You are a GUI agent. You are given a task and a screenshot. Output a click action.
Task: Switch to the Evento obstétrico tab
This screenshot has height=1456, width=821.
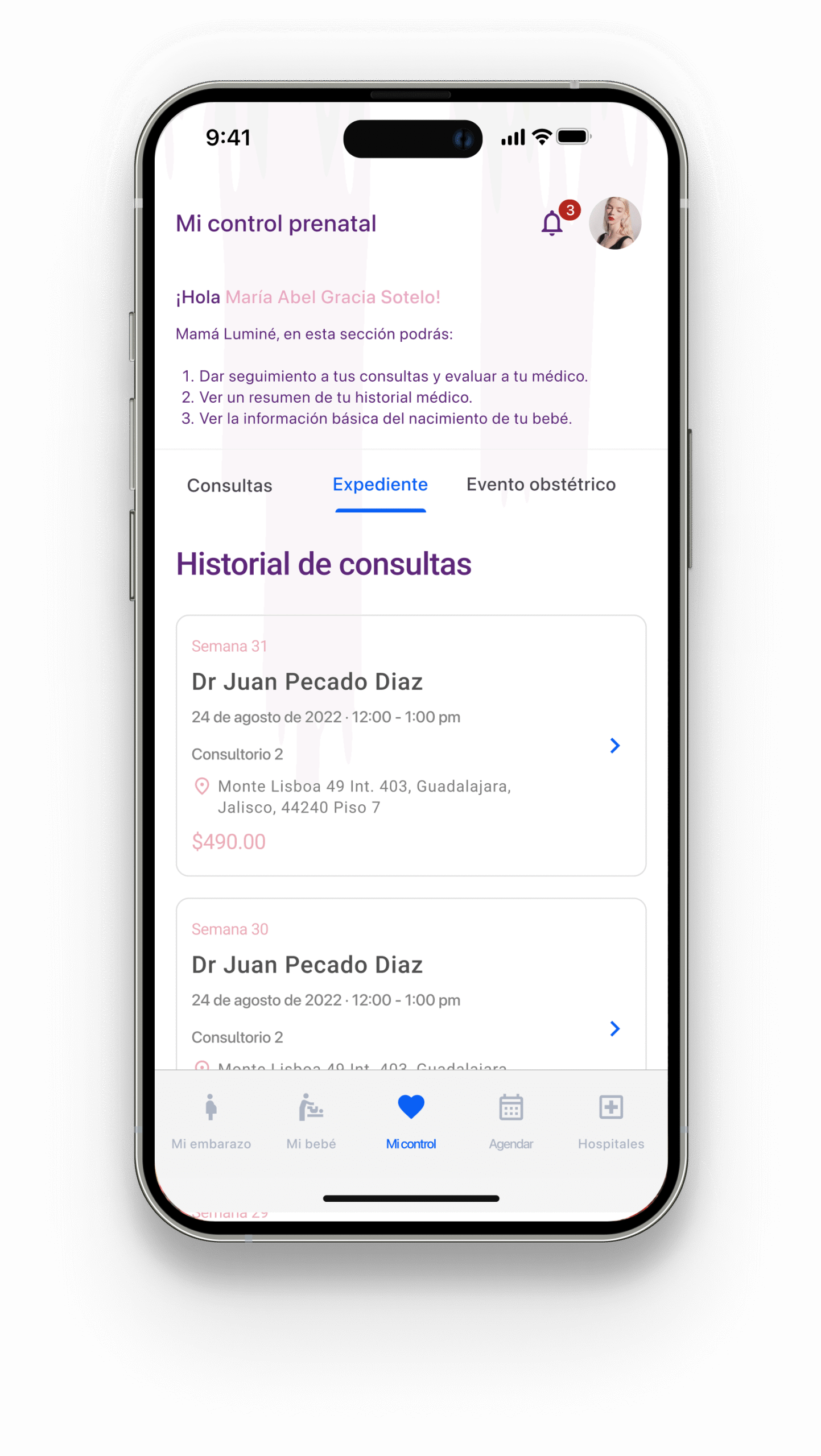pyautogui.click(x=541, y=485)
